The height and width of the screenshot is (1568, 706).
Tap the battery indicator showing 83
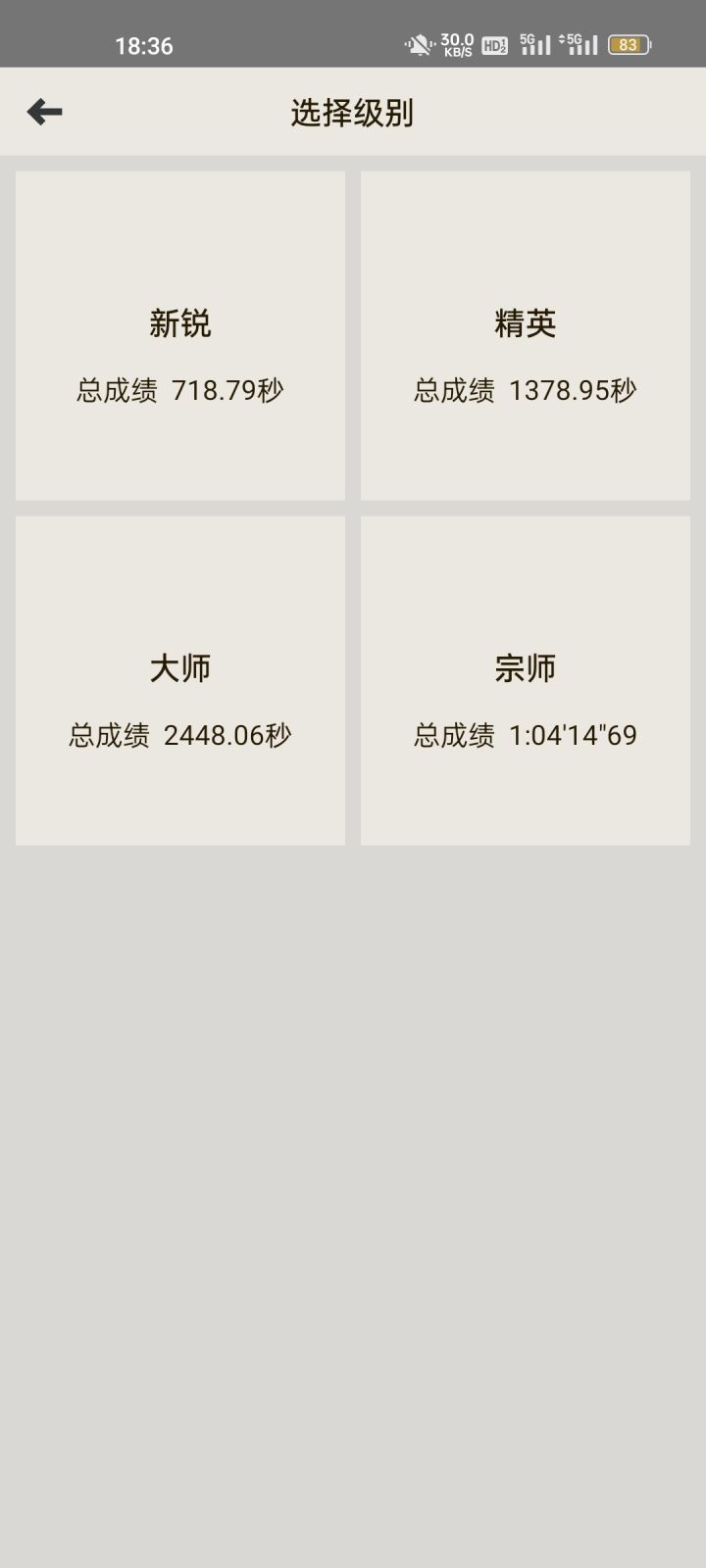[630, 45]
